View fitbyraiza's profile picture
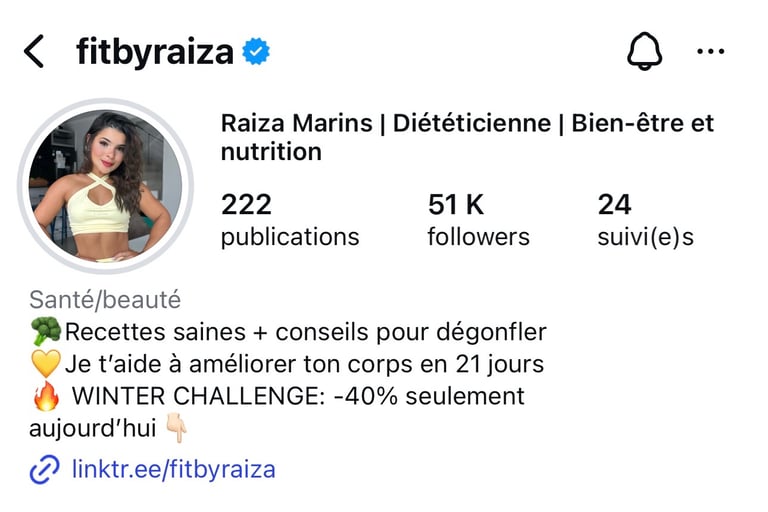The image size is (768, 512). click(105, 186)
